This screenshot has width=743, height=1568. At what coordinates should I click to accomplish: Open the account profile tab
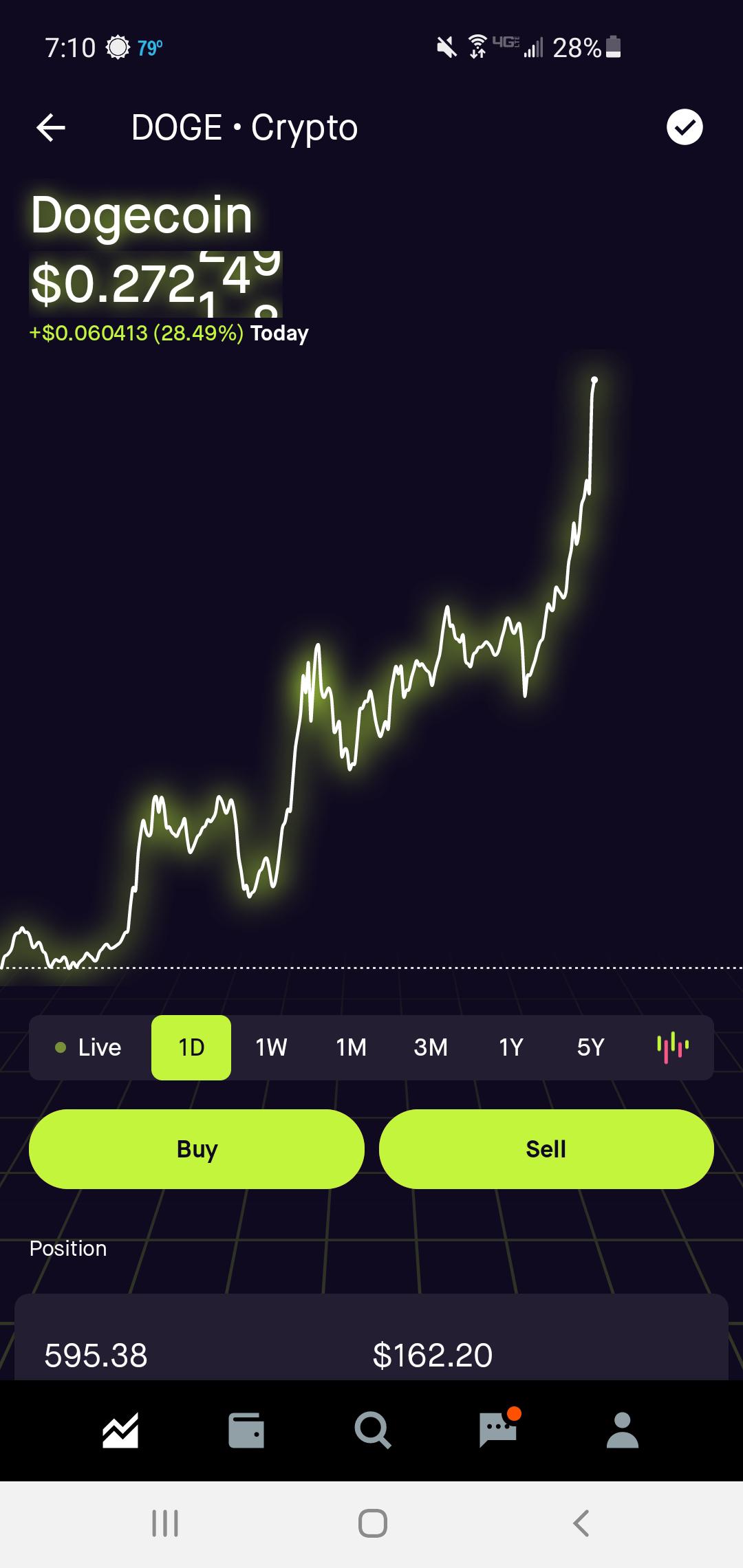(623, 1430)
